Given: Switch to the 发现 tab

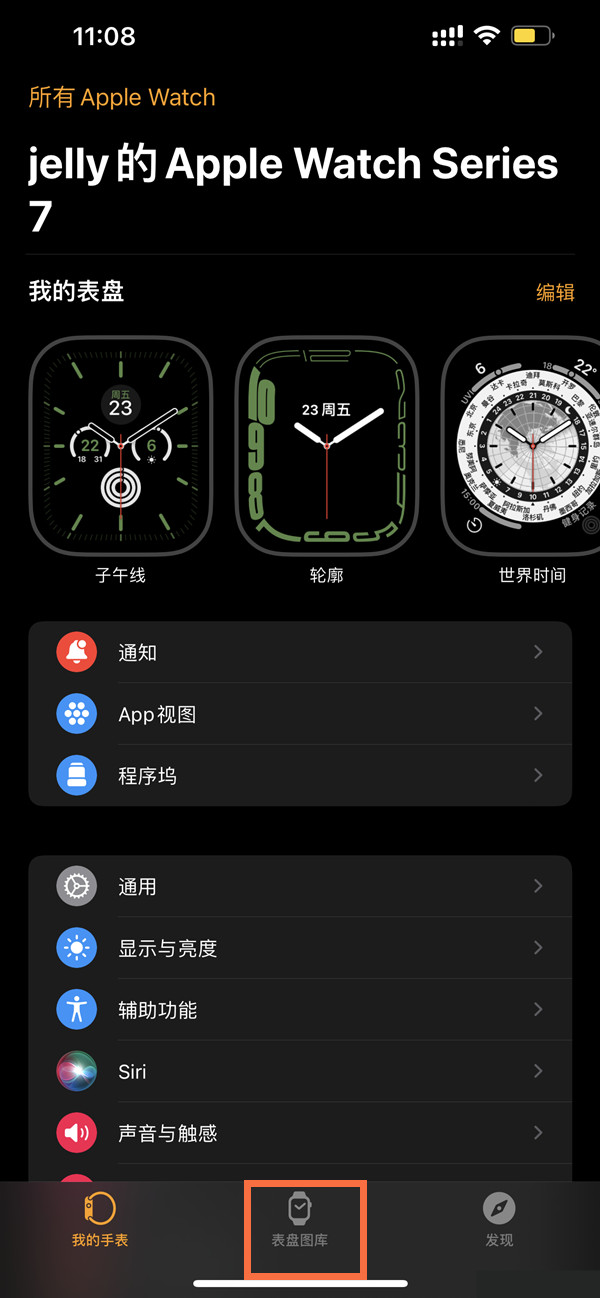Looking at the screenshot, I should tap(499, 1220).
